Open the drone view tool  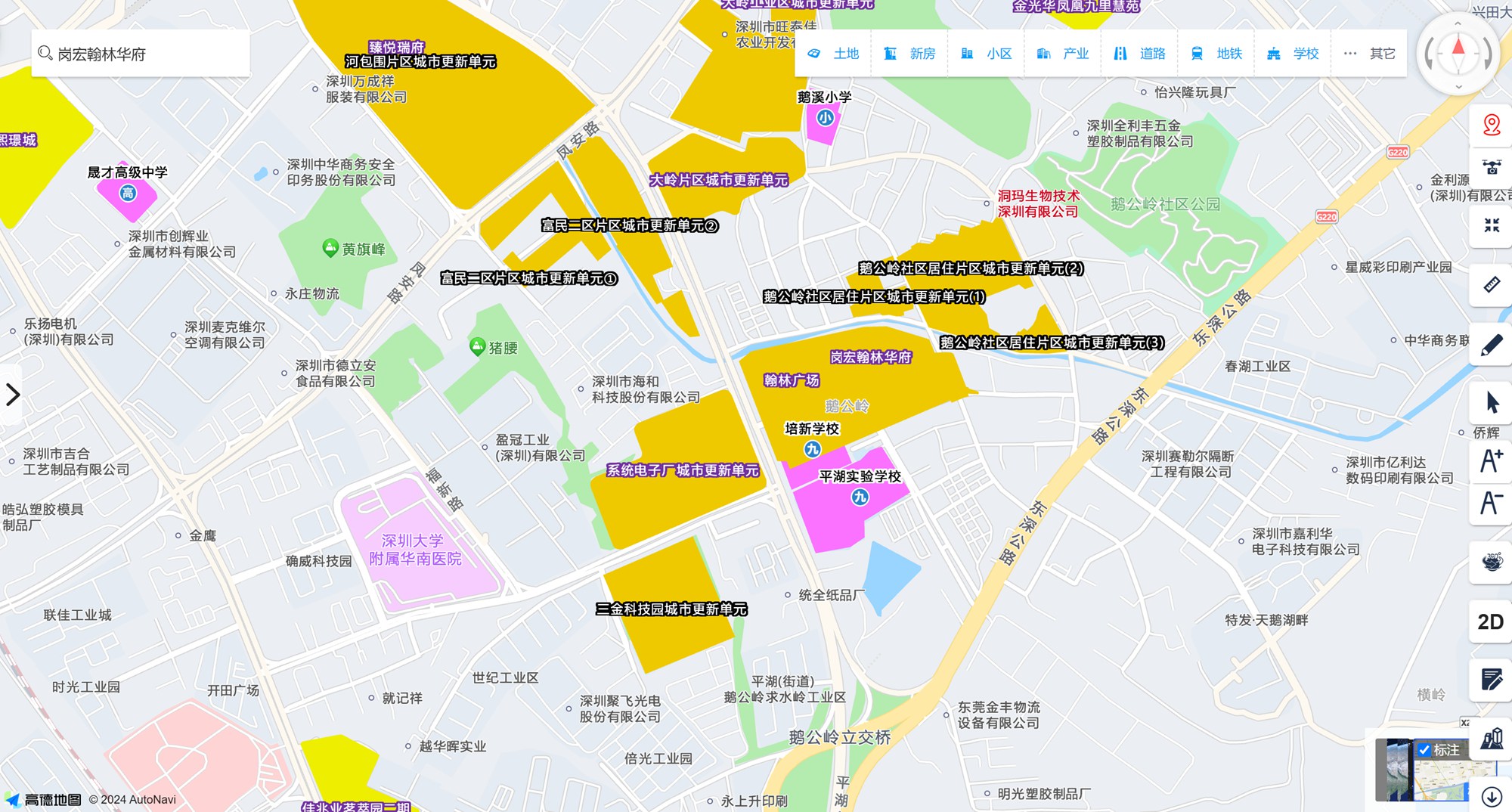pos(1491,168)
